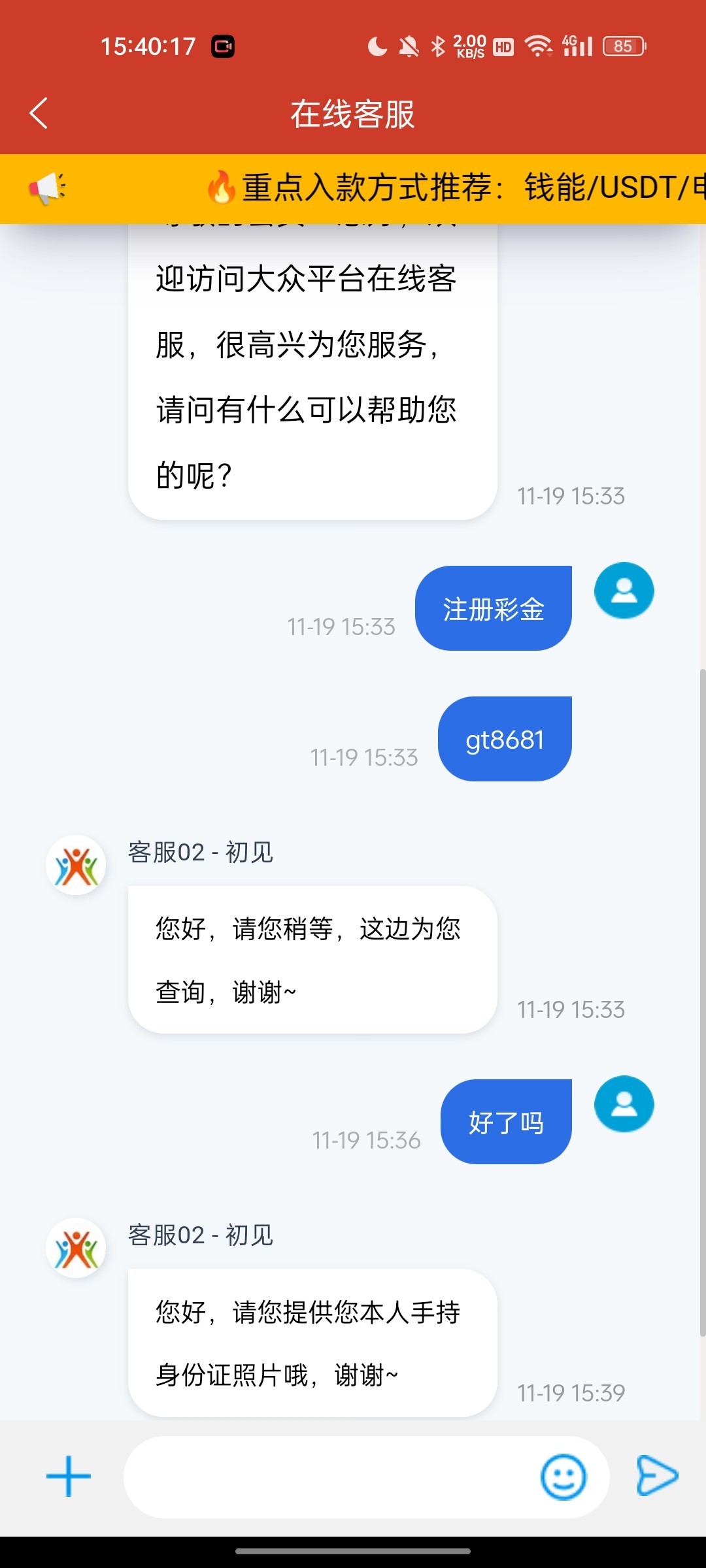Focus the message input field

coord(330,1477)
